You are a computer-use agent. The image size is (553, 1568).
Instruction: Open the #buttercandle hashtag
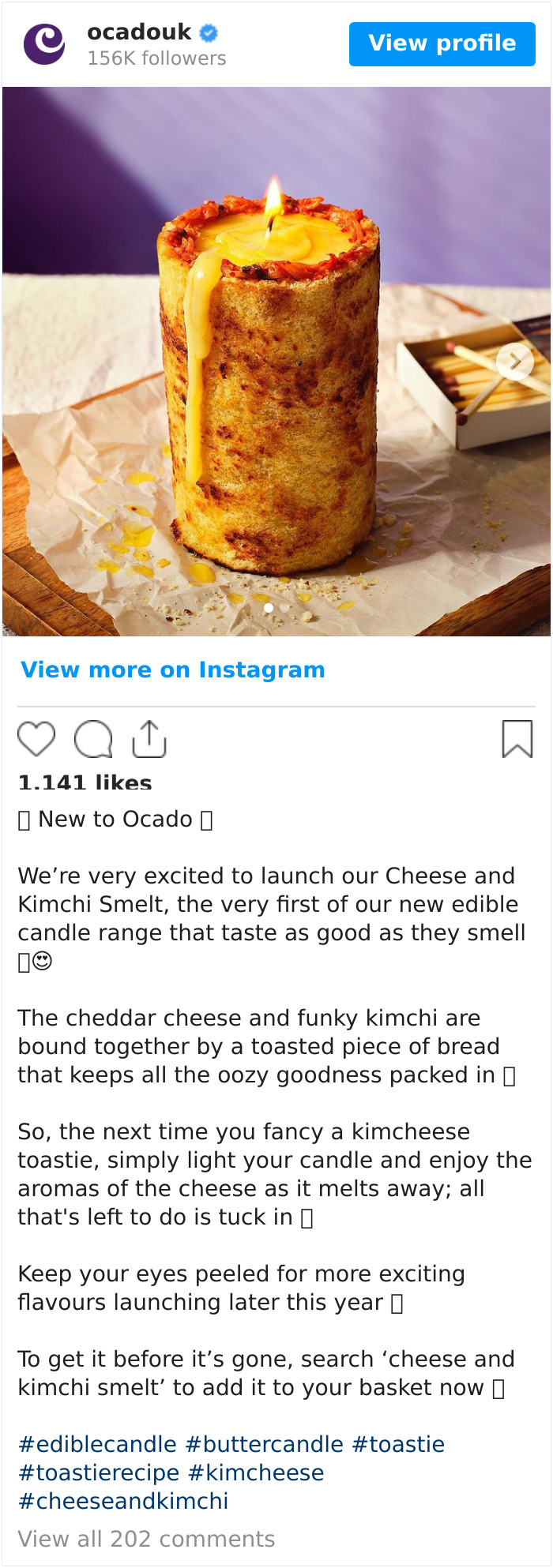tap(264, 1444)
